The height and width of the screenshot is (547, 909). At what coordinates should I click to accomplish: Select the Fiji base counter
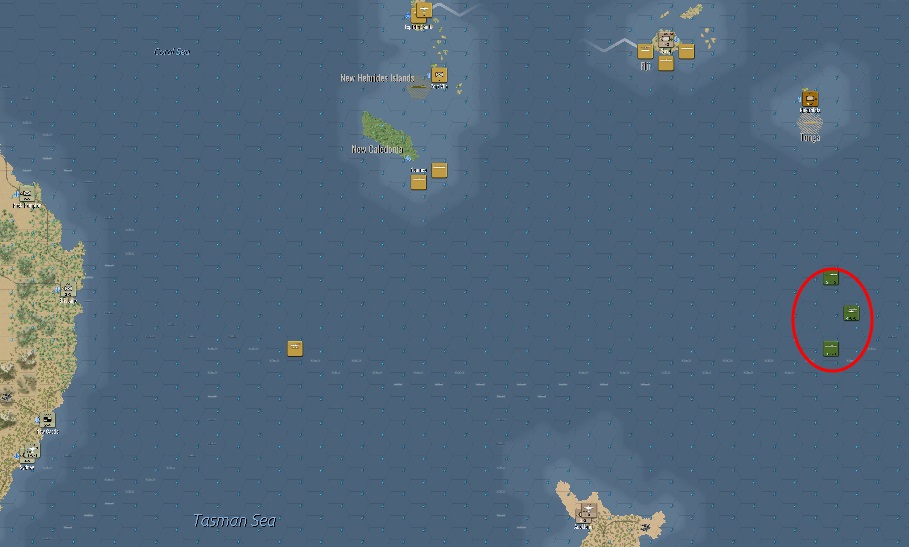click(666, 40)
